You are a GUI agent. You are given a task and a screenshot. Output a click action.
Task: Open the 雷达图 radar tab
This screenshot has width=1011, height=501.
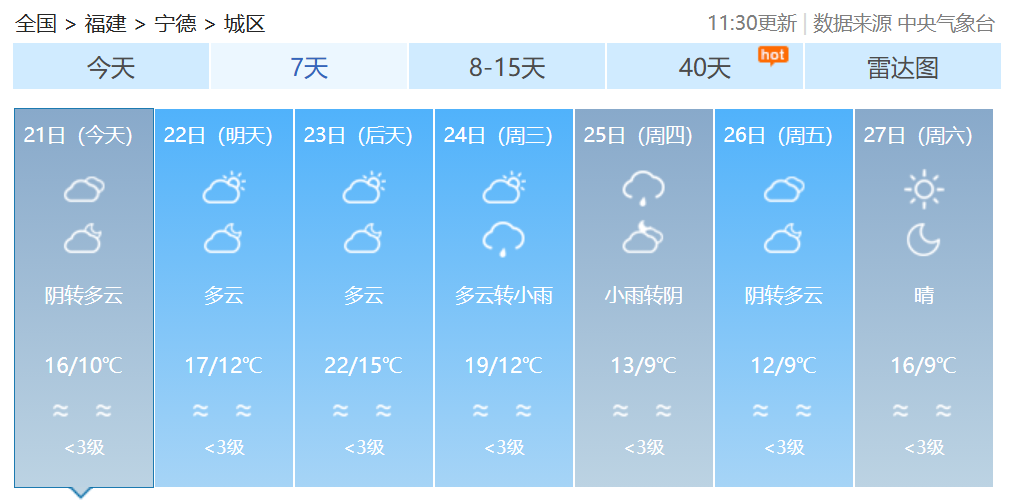(901, 68)
